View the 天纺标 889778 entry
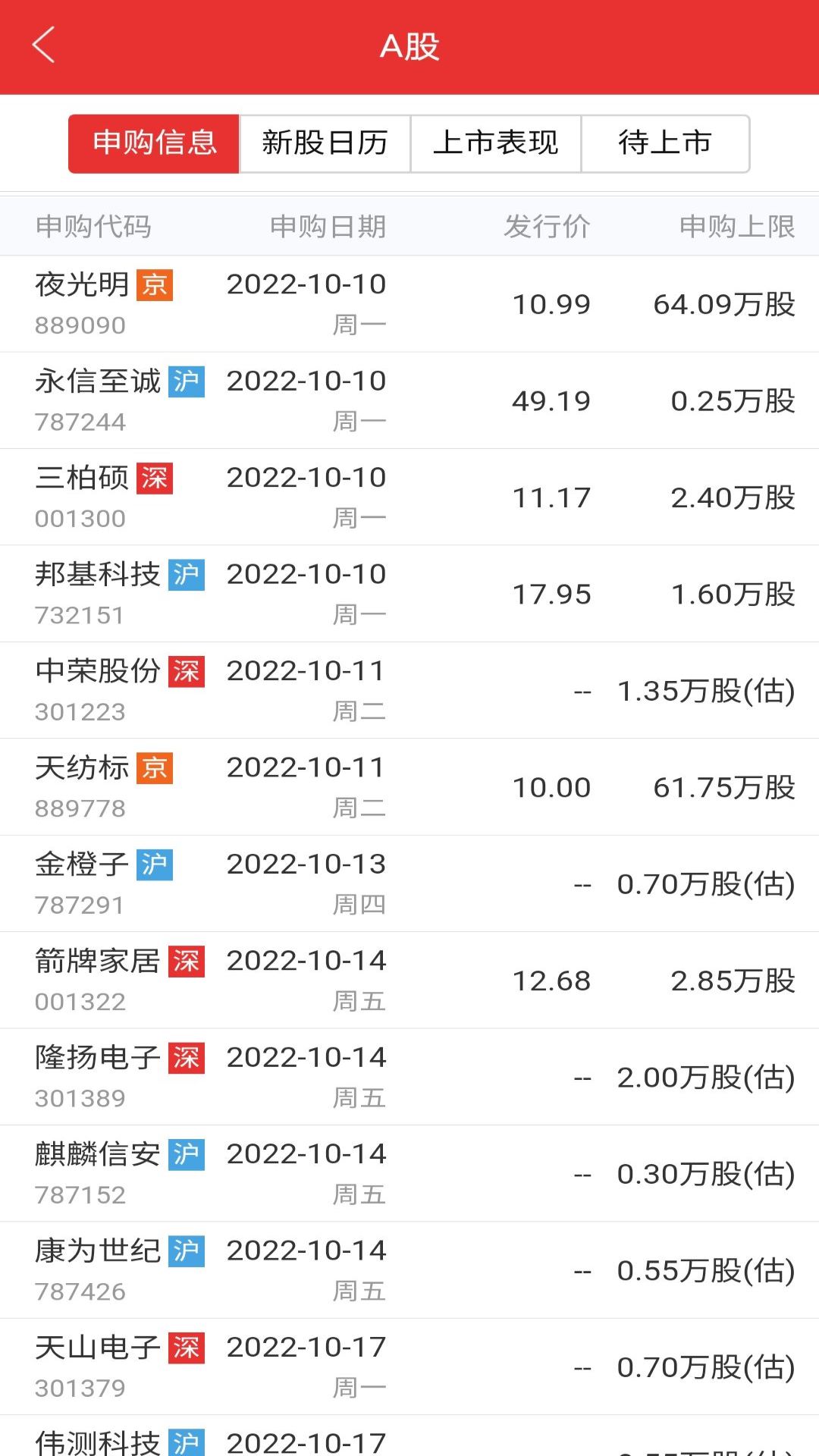Viewport: 819px width, 1456px height. (x=409, y=787)
